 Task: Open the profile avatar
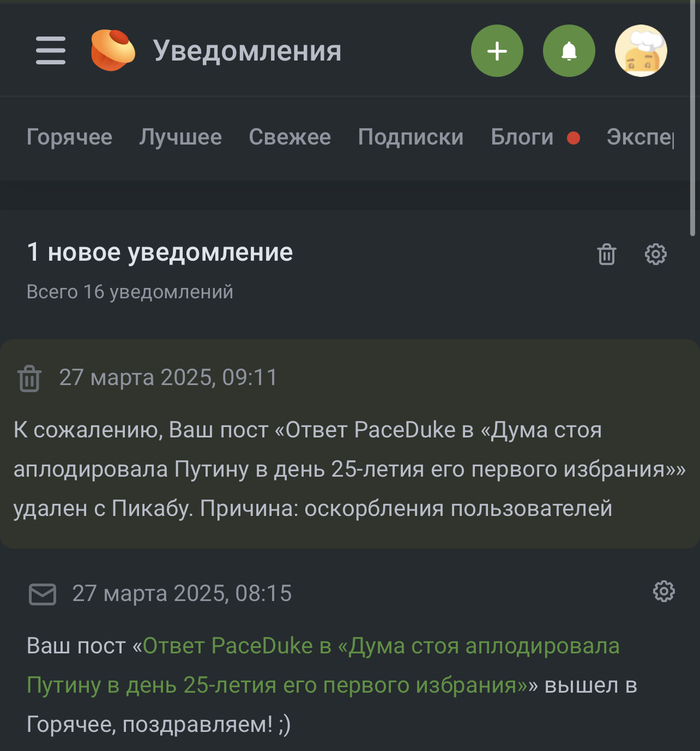click(x=641, y=51)
